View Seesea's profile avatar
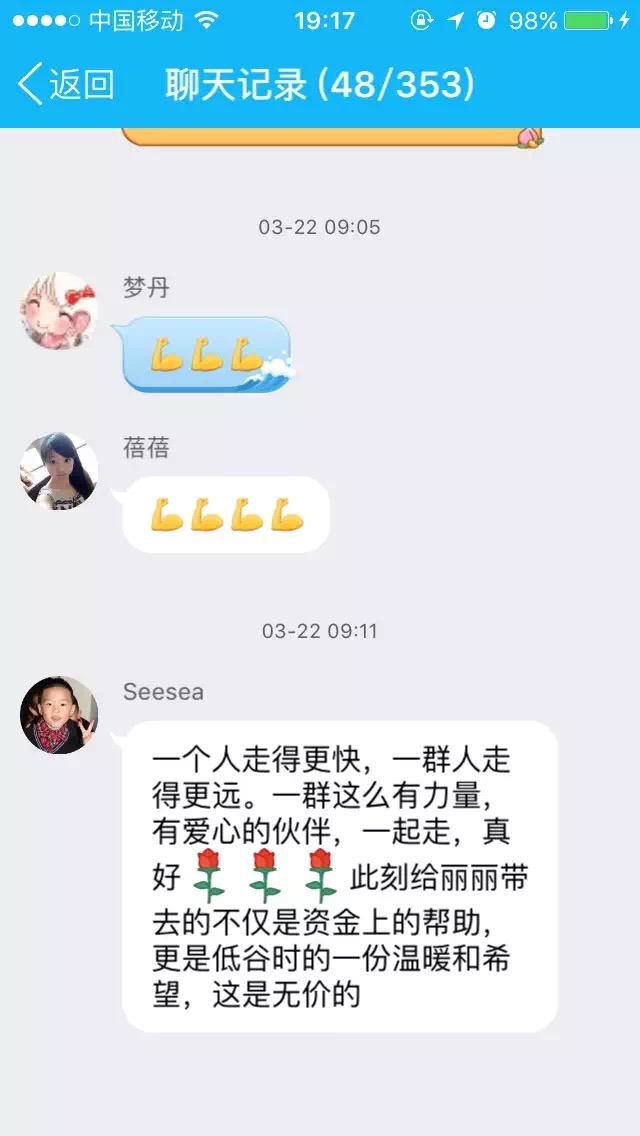The height and width of the screenshot is (1136, 640). (x=59, y=715)
